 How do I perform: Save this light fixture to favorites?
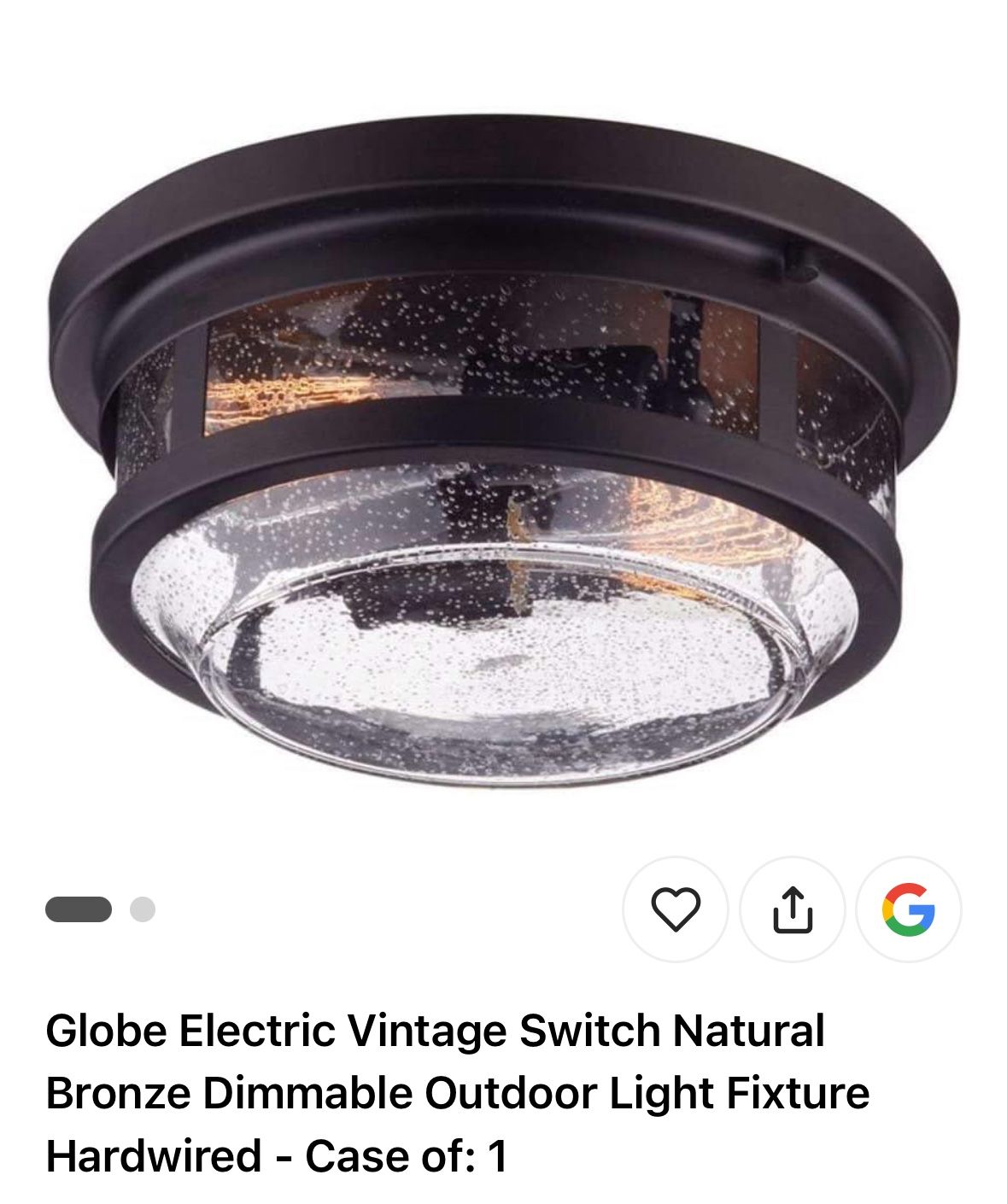coord(676,909)
